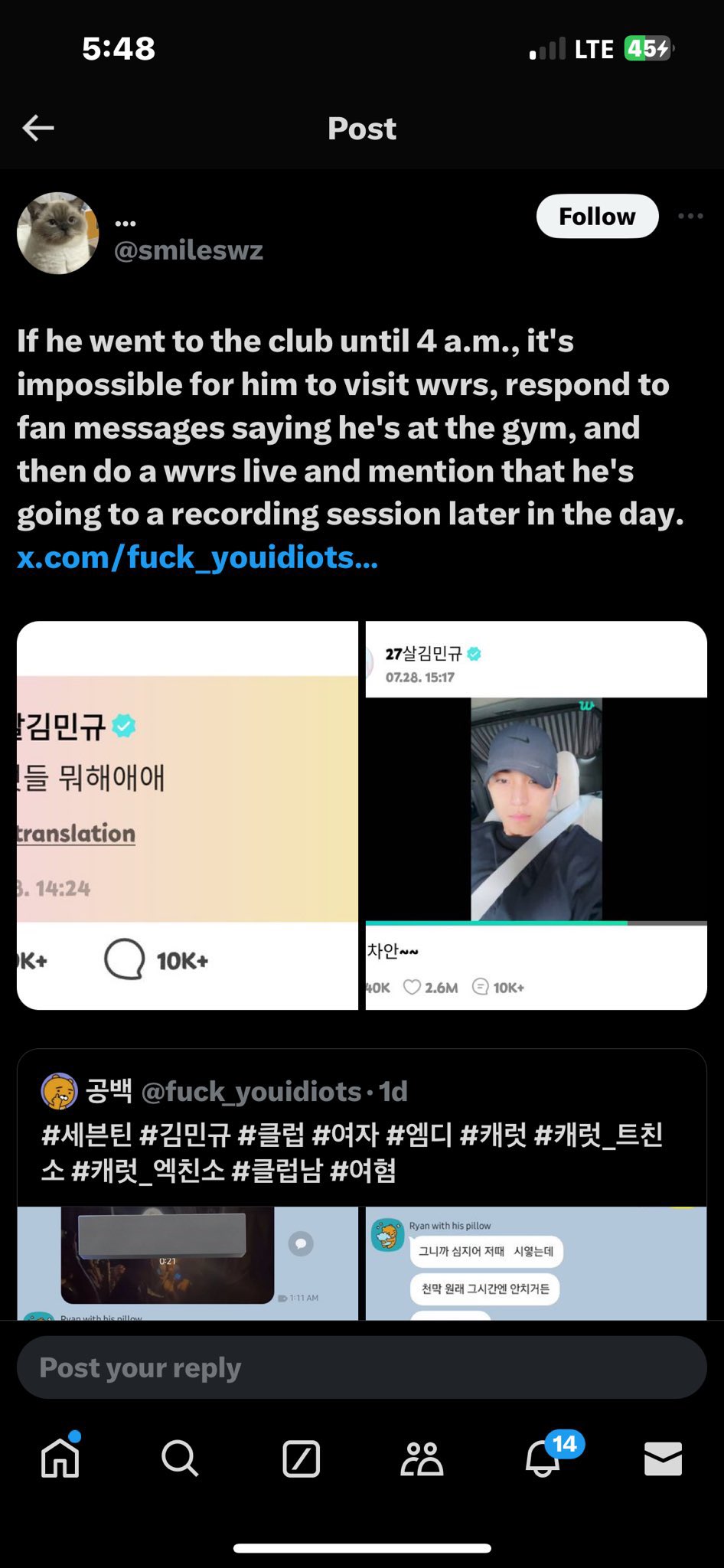Switch to the Home tab
Image resolution: width=724 pixels, height=1568 pixels.
tap(60, 1458)
